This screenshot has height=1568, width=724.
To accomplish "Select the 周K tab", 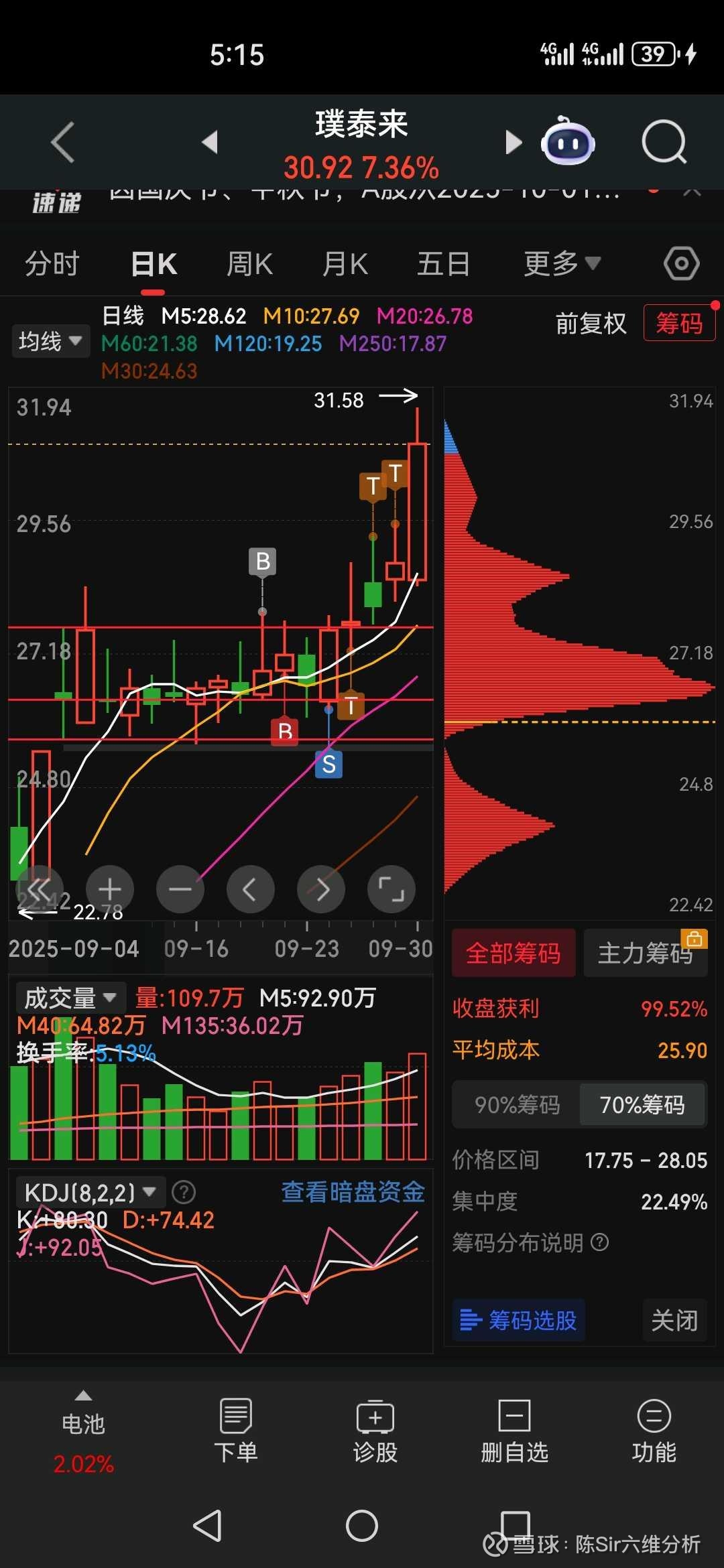I will click(249, 264).
